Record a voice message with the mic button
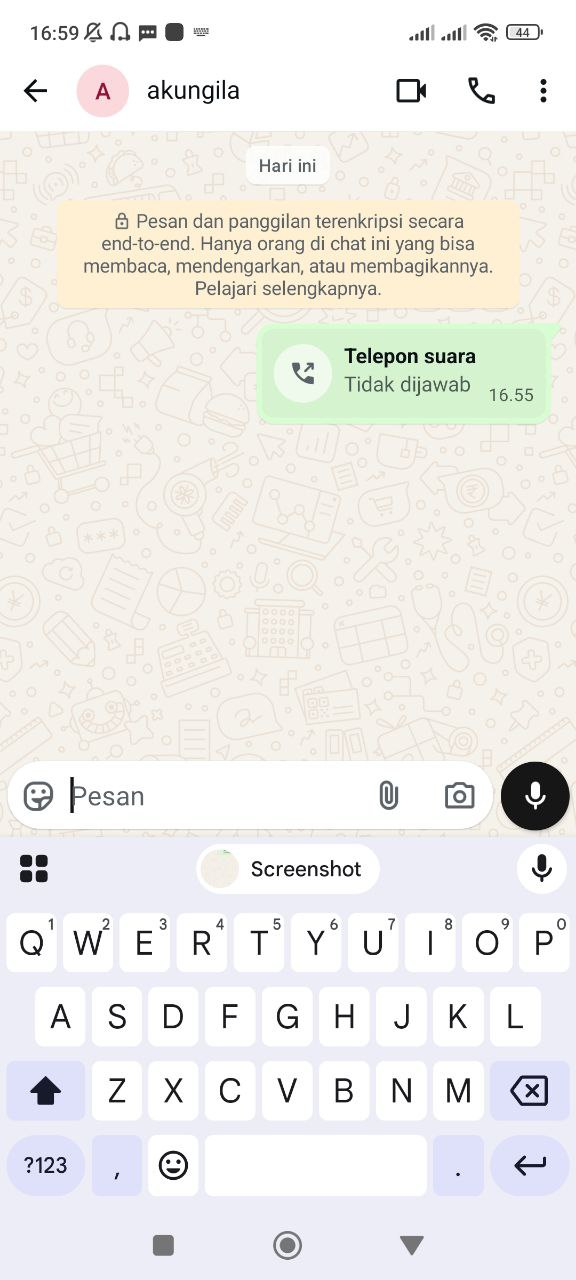Viewport: 576px width, 1280px height. click(x=535, y=796)
